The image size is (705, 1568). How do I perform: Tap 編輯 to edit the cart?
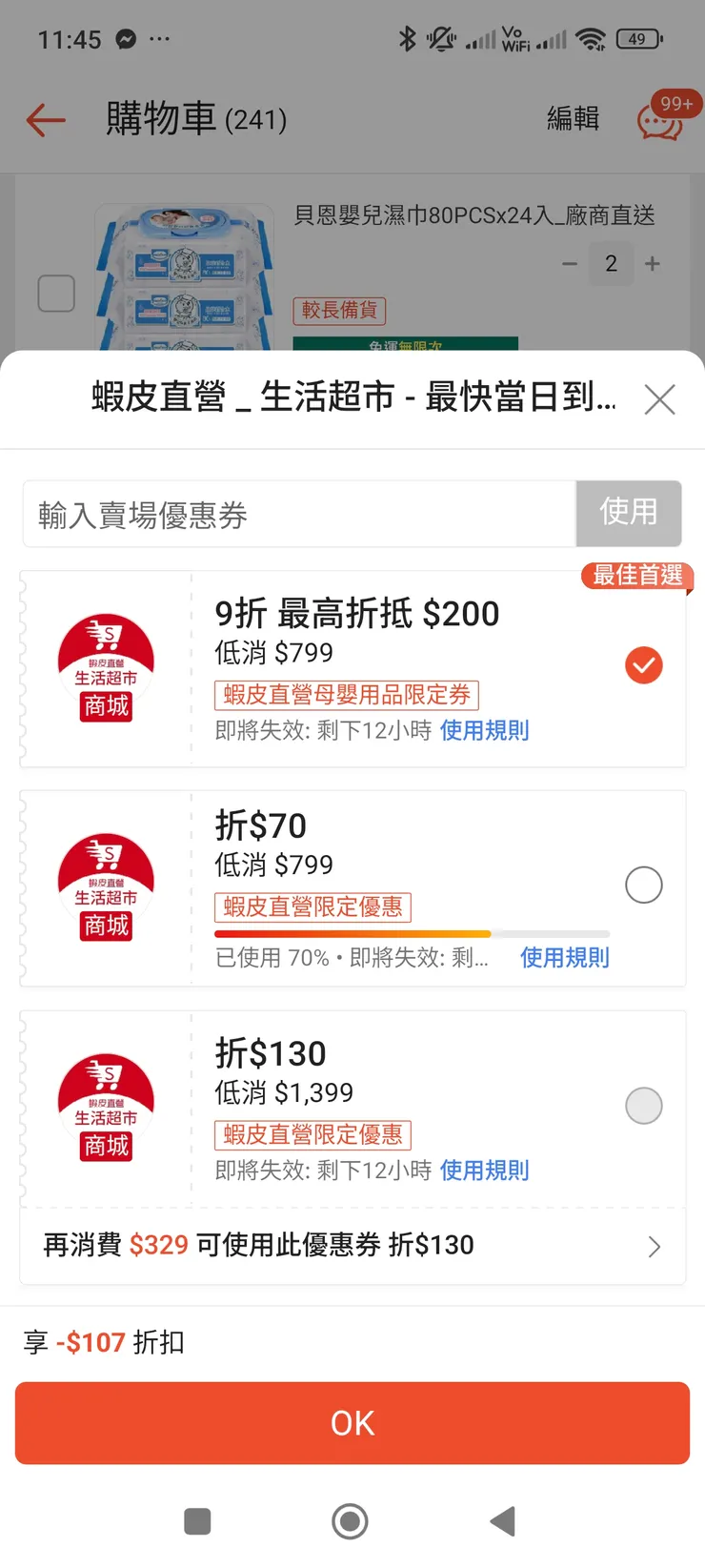coord(574,119)
